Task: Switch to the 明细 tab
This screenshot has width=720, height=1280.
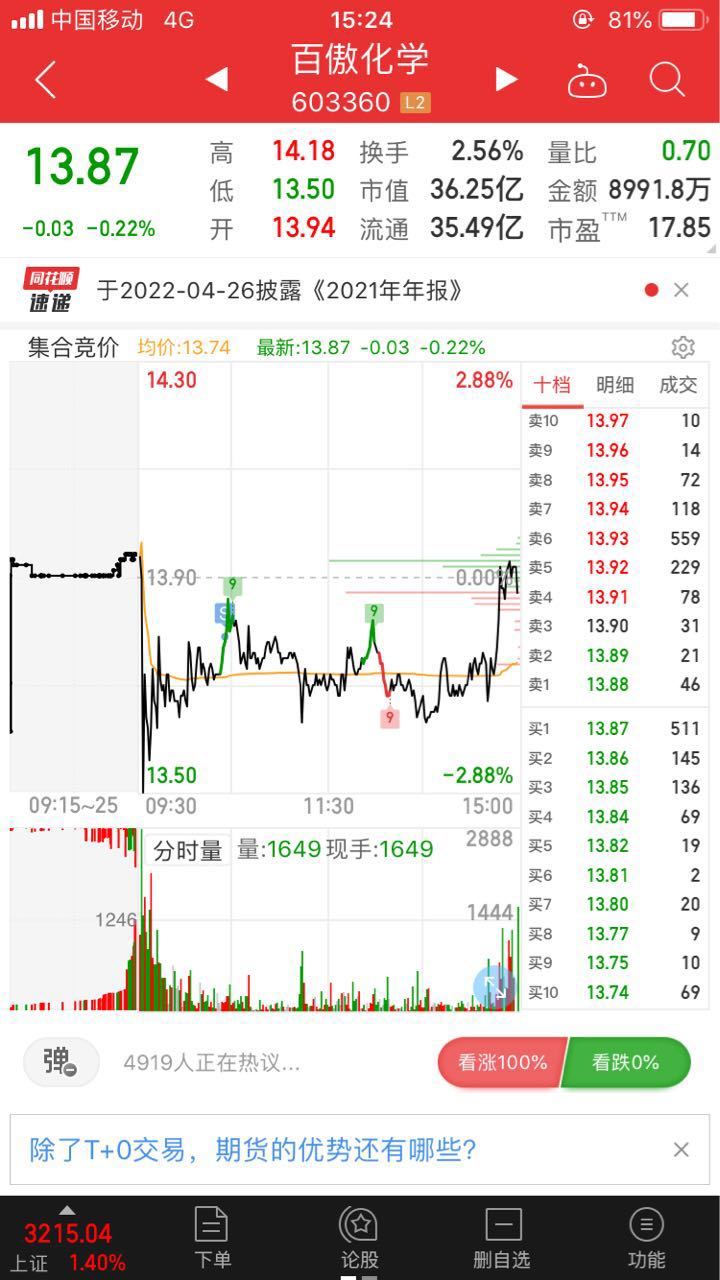Action: (615, 385)
